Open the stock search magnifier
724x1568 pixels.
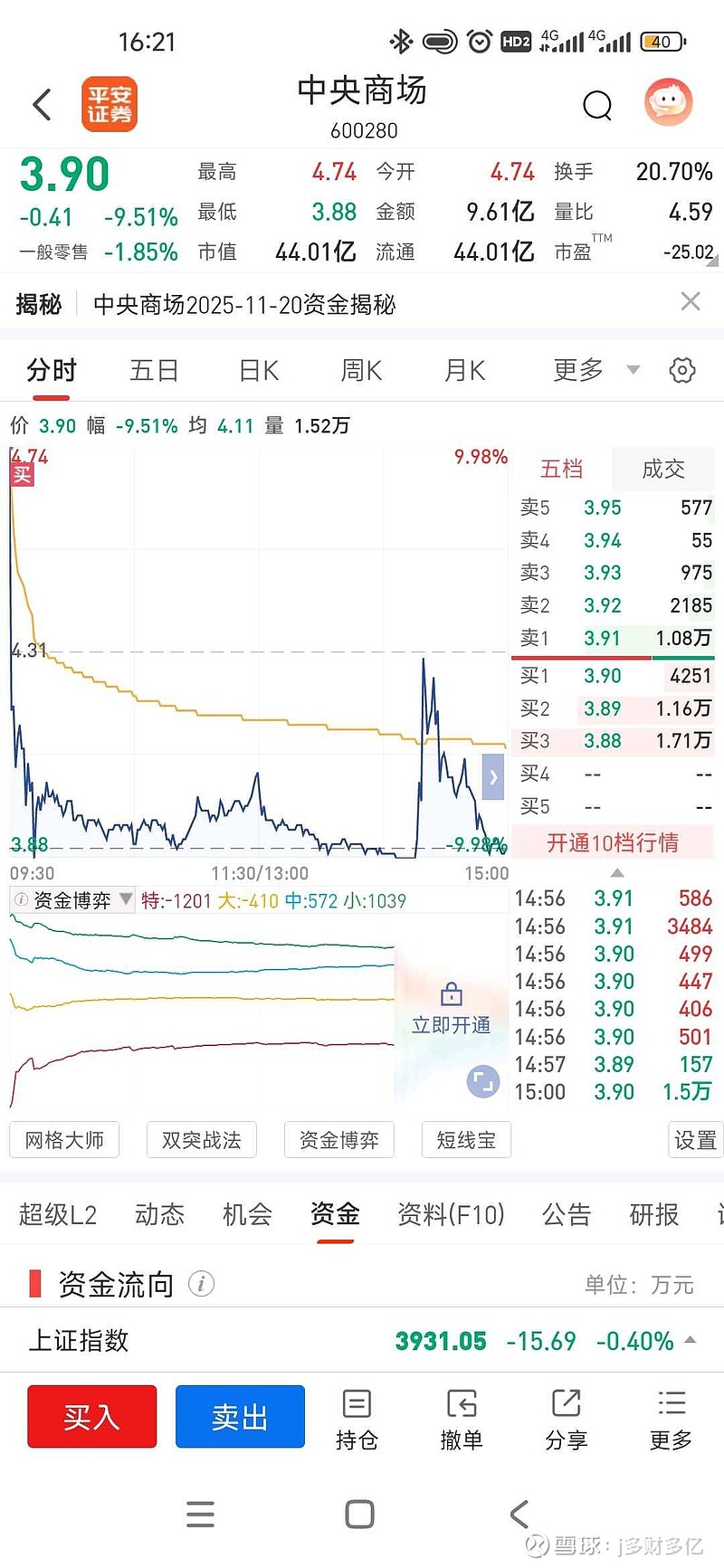597,106
